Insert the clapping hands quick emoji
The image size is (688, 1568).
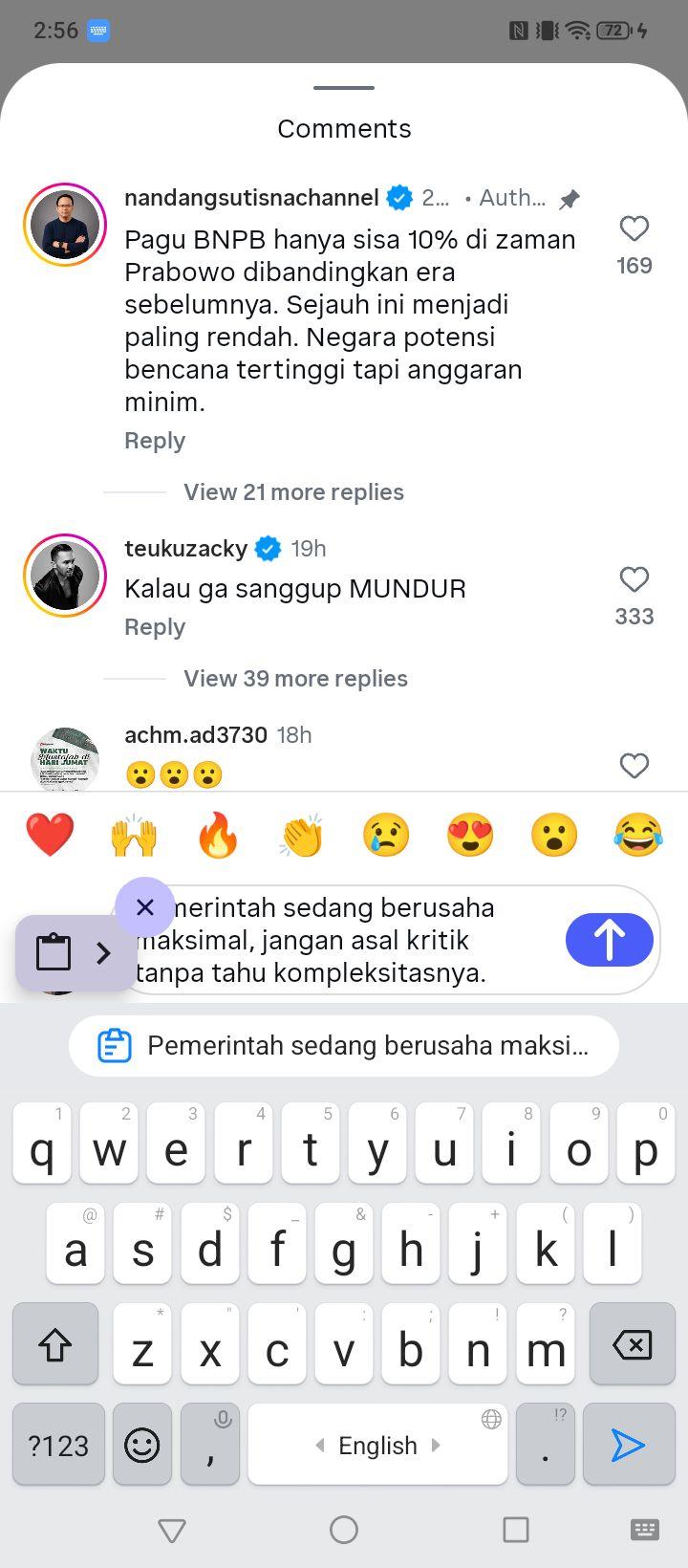pos(302,835)
